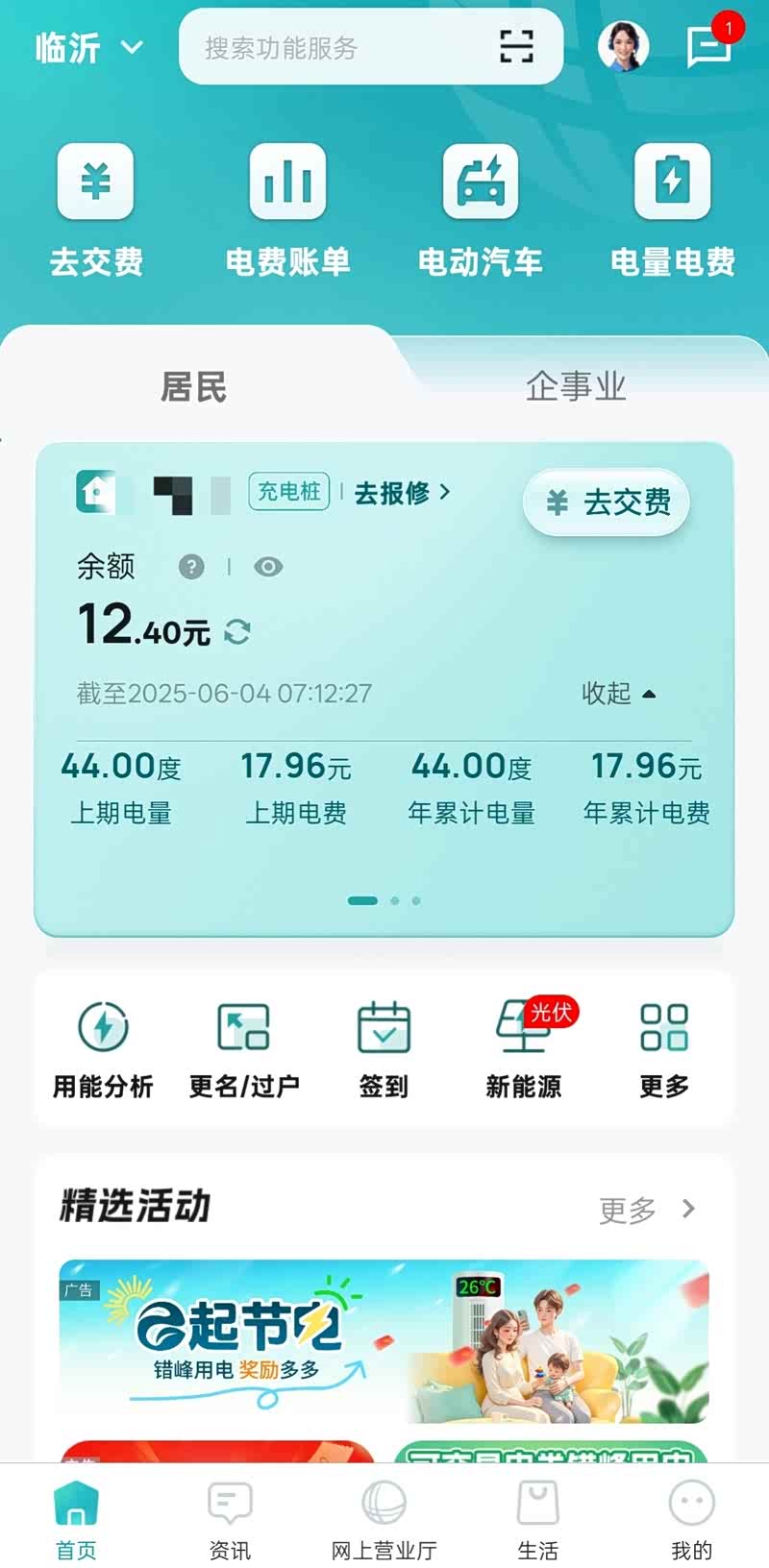Switch to the 企事业 tab
Viewport: 769px width, 1568px height.
[x=575, y=386]
